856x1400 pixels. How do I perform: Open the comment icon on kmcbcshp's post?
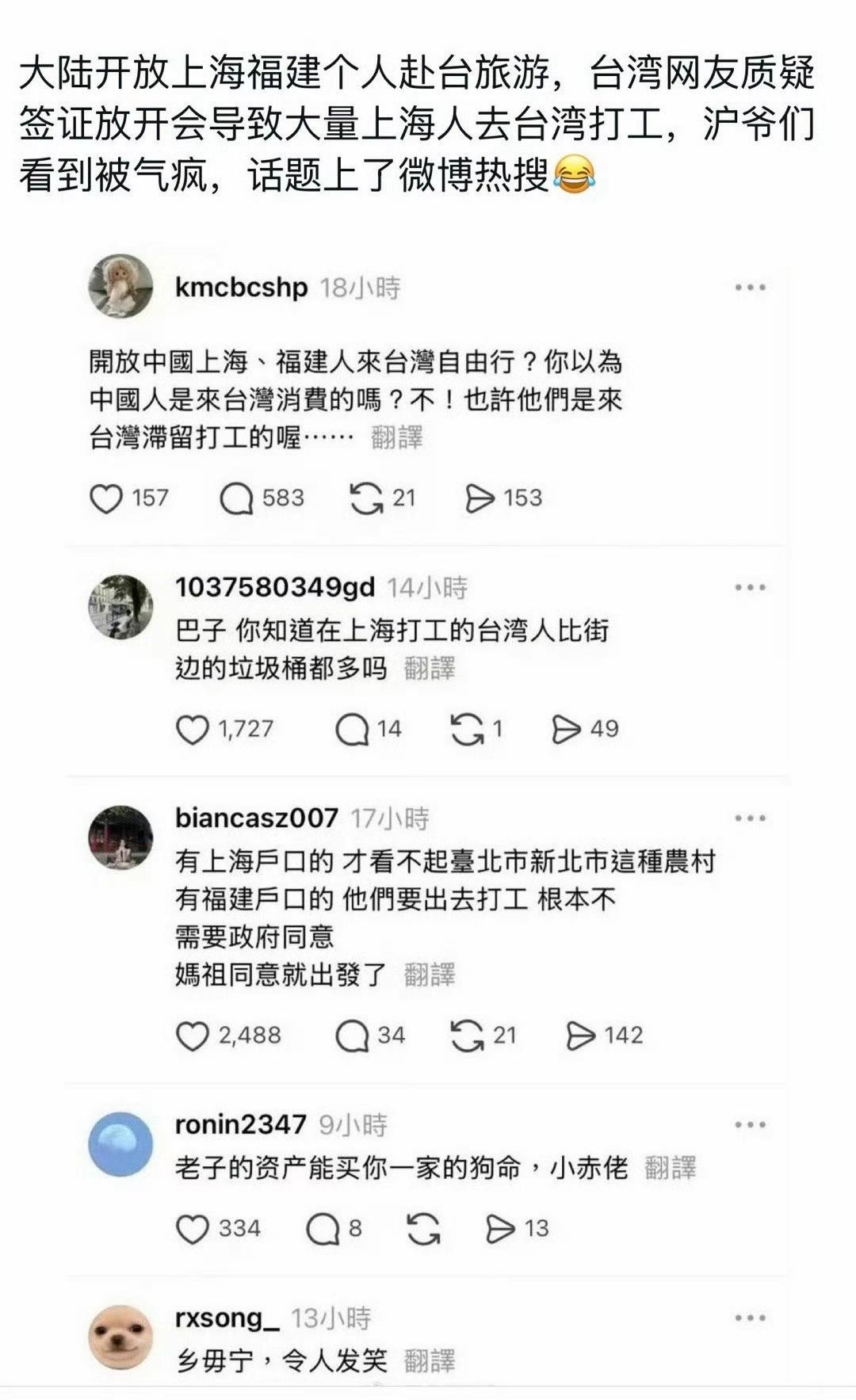(x=238, y=495)
